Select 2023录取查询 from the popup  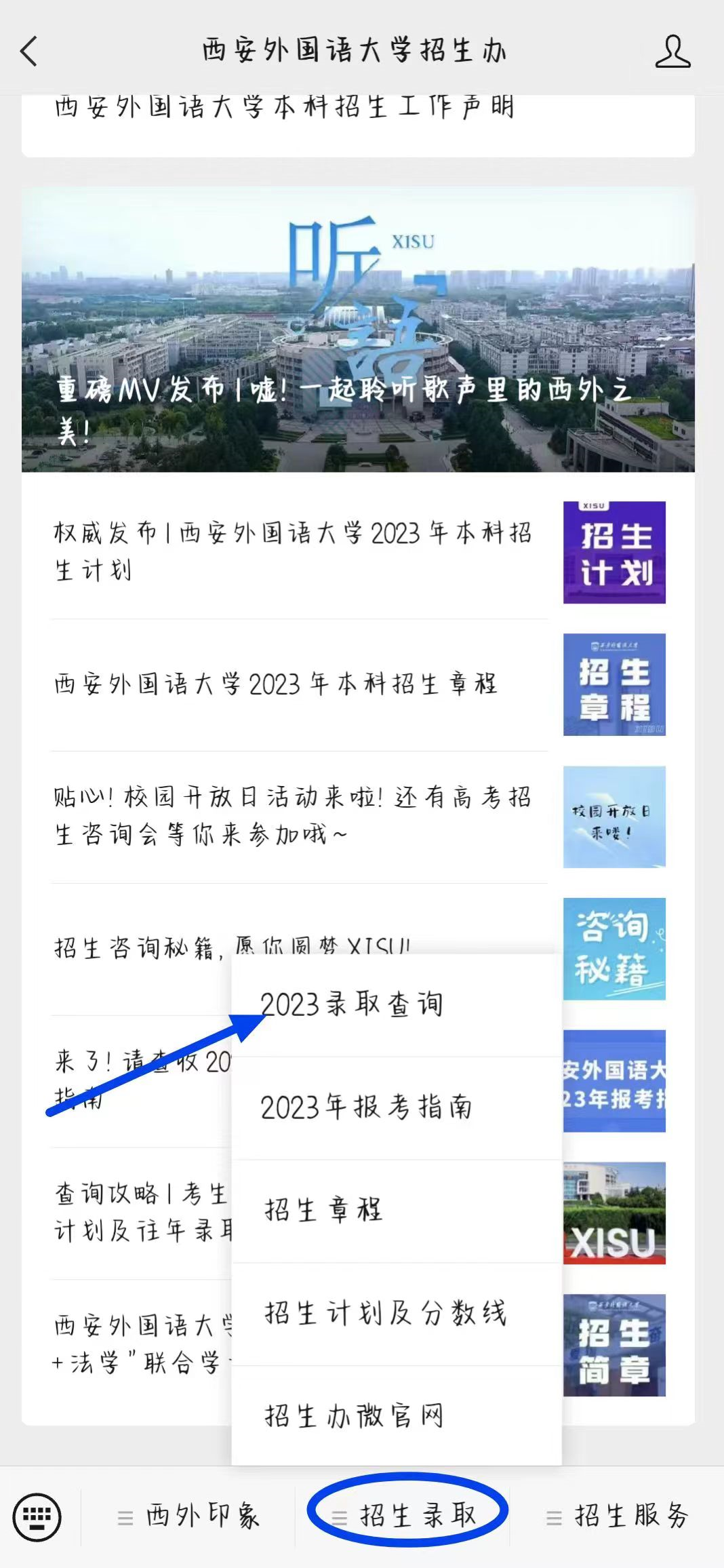[353, 1004]
